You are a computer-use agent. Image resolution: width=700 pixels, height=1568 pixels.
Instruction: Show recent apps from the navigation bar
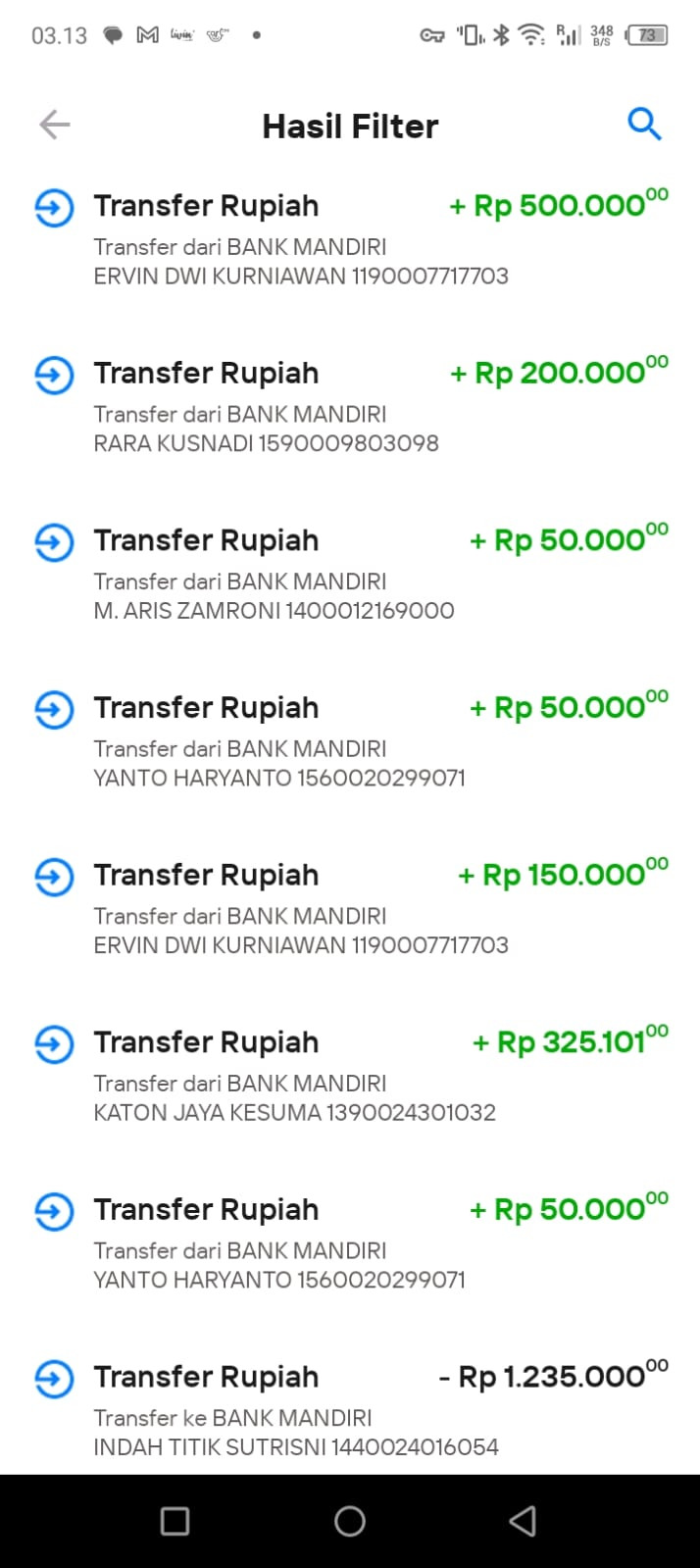[175, 1521]
